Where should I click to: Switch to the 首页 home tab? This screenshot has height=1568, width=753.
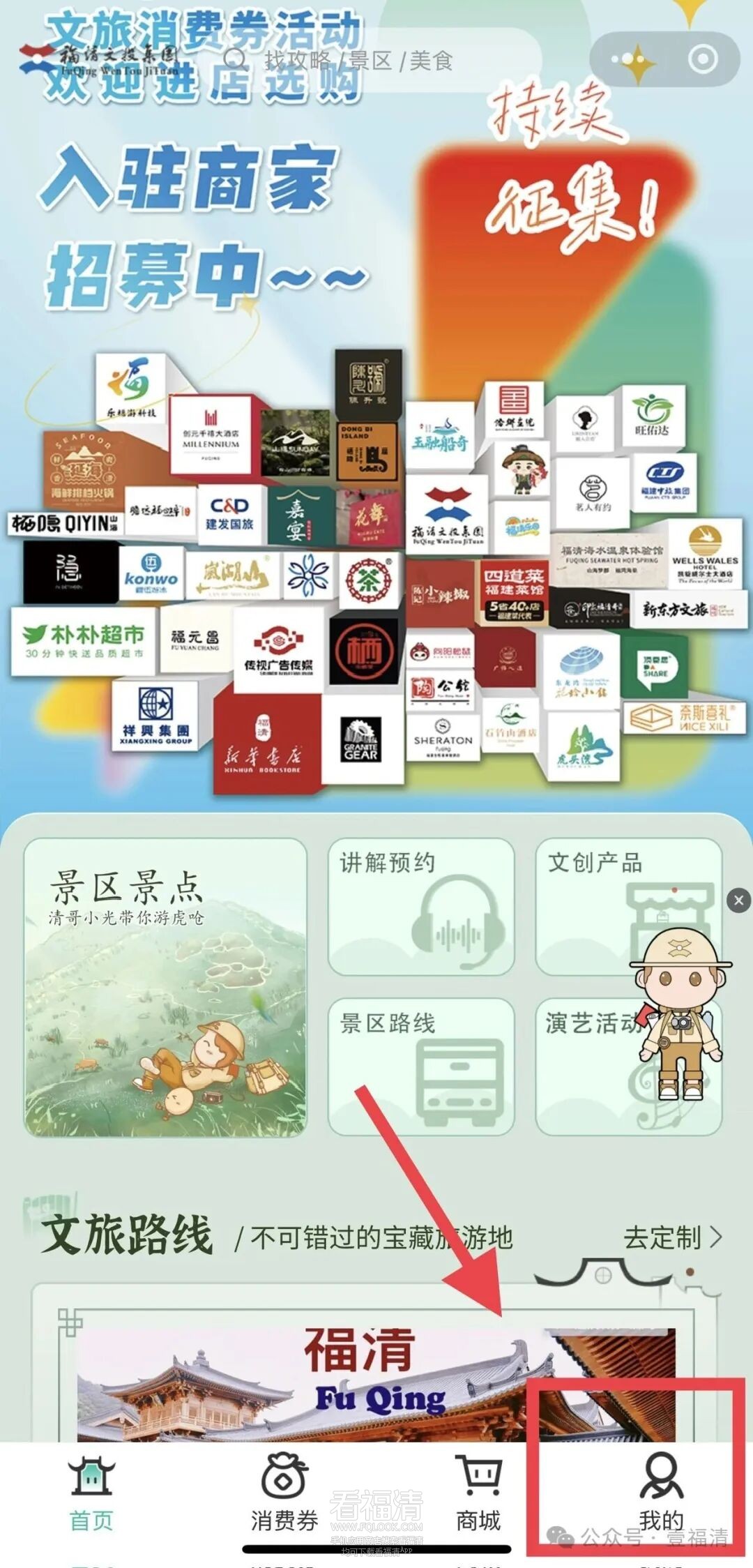[x=91, y=1493]
